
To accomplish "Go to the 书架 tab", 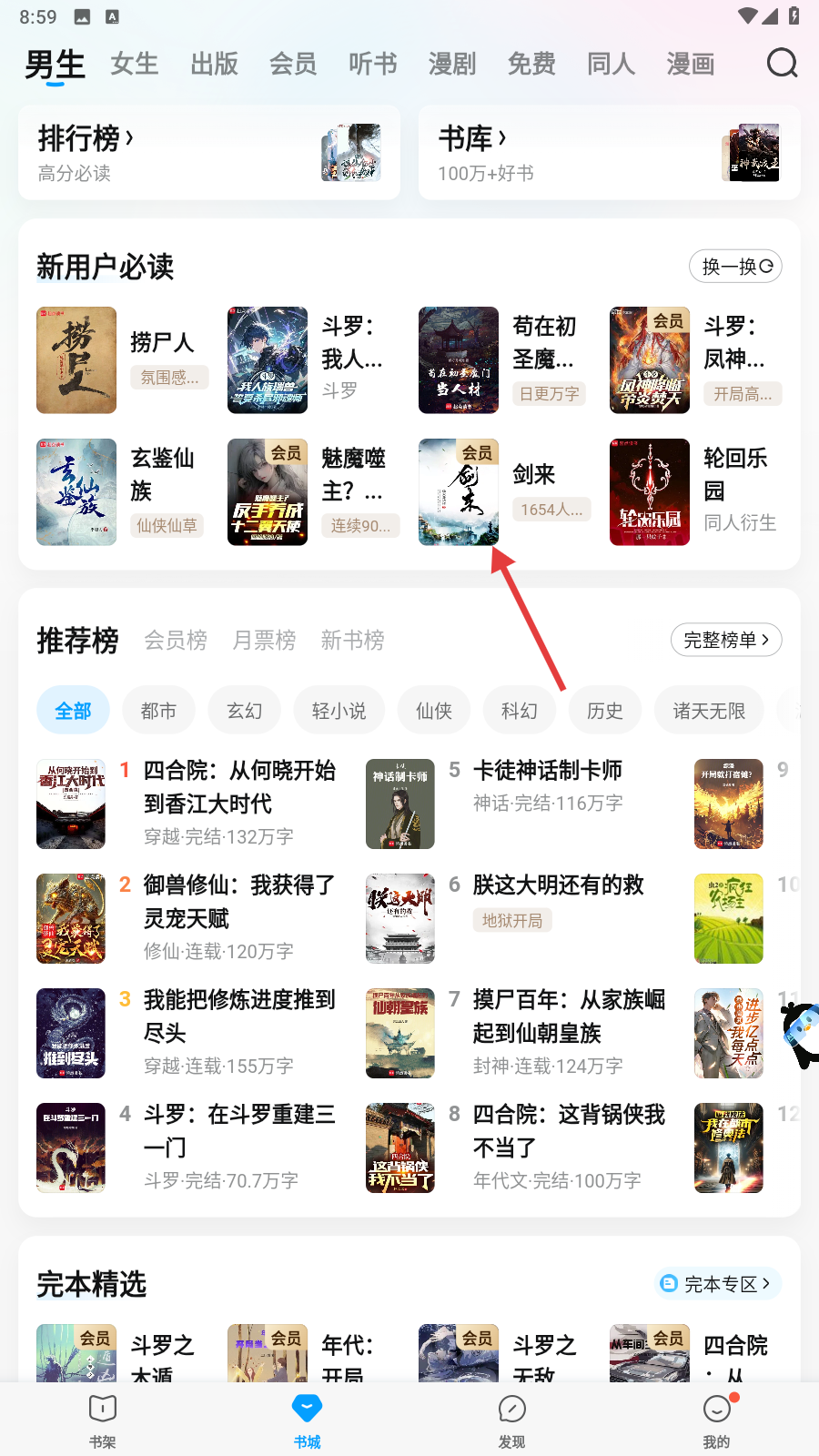I will [103, 1420].
